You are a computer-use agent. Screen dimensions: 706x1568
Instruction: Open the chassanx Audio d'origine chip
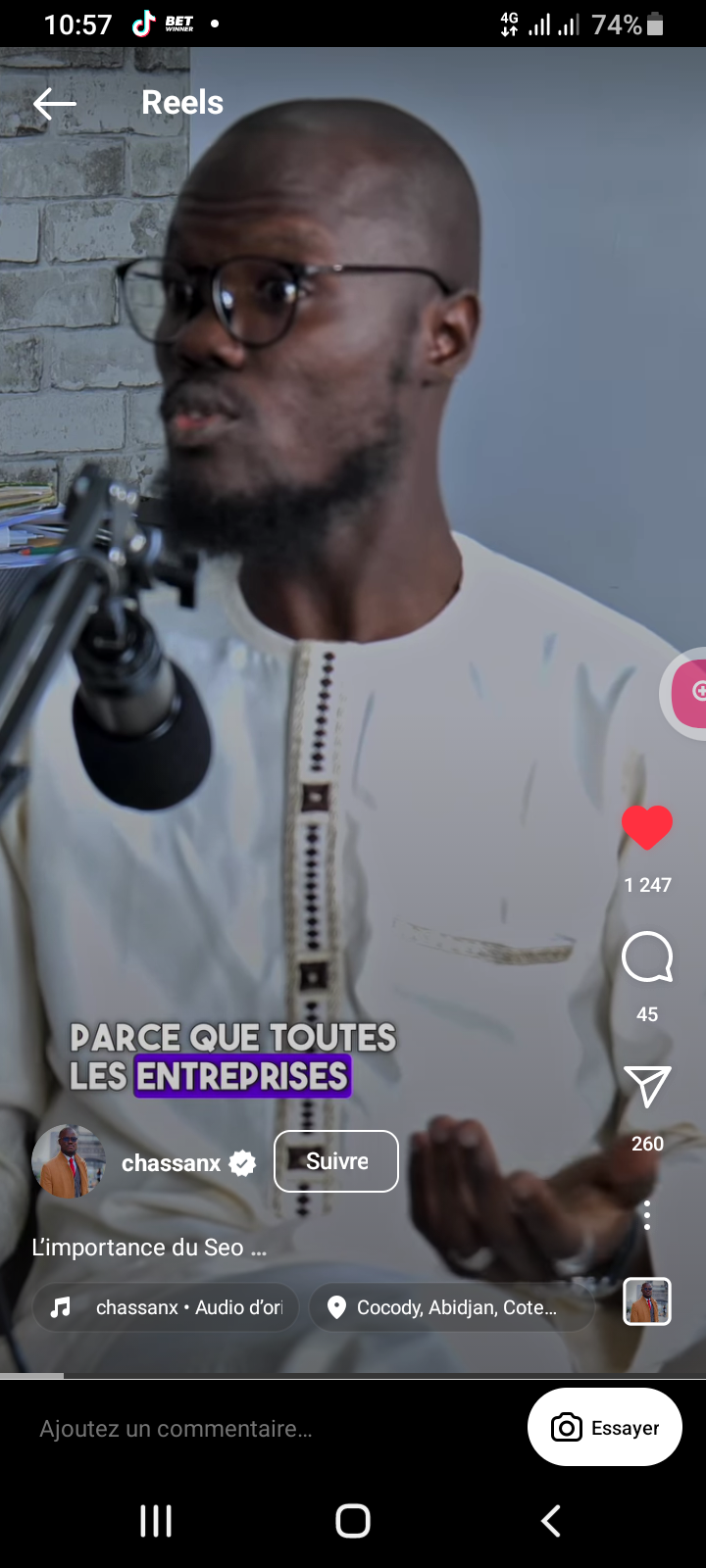pos(166,1307)
